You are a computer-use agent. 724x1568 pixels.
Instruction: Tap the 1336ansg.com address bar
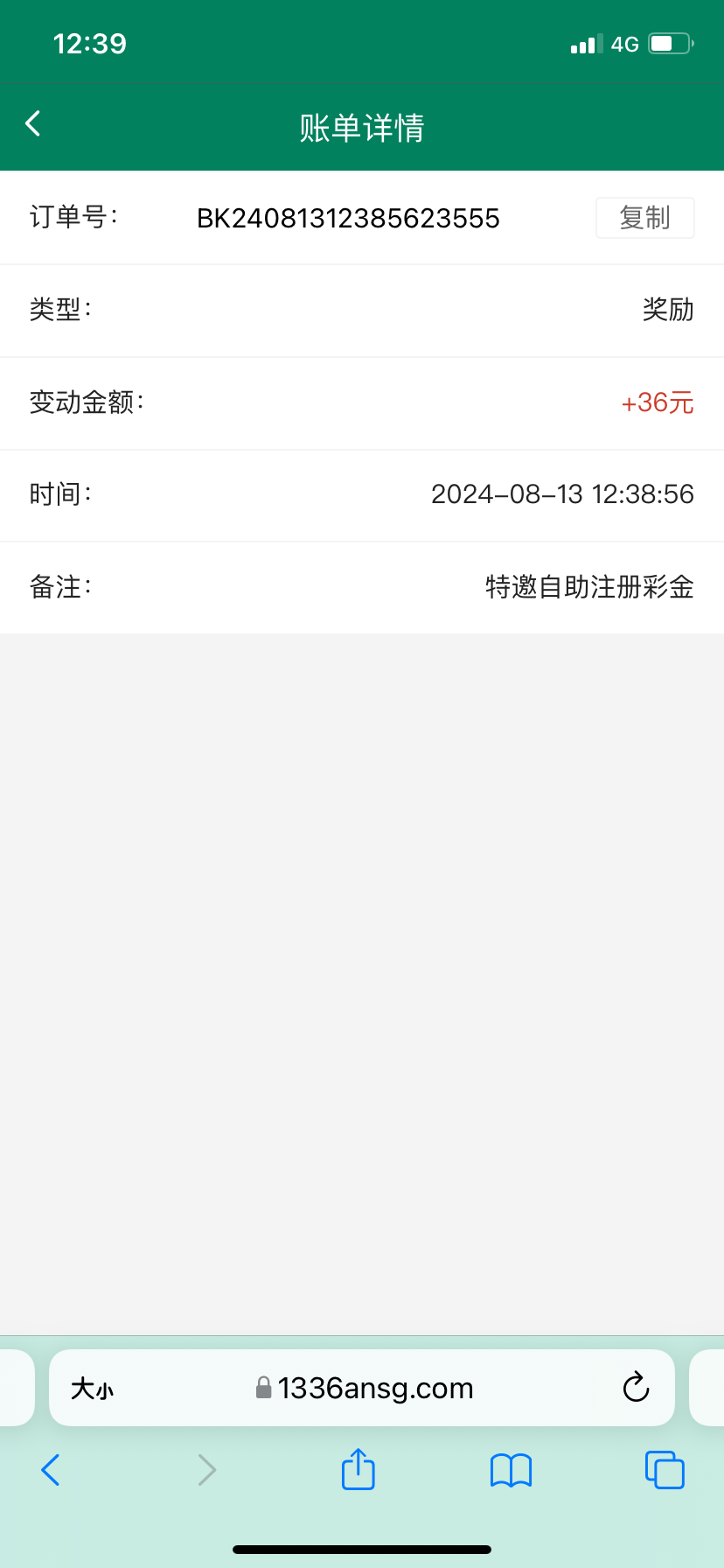tap(362, 1388)
